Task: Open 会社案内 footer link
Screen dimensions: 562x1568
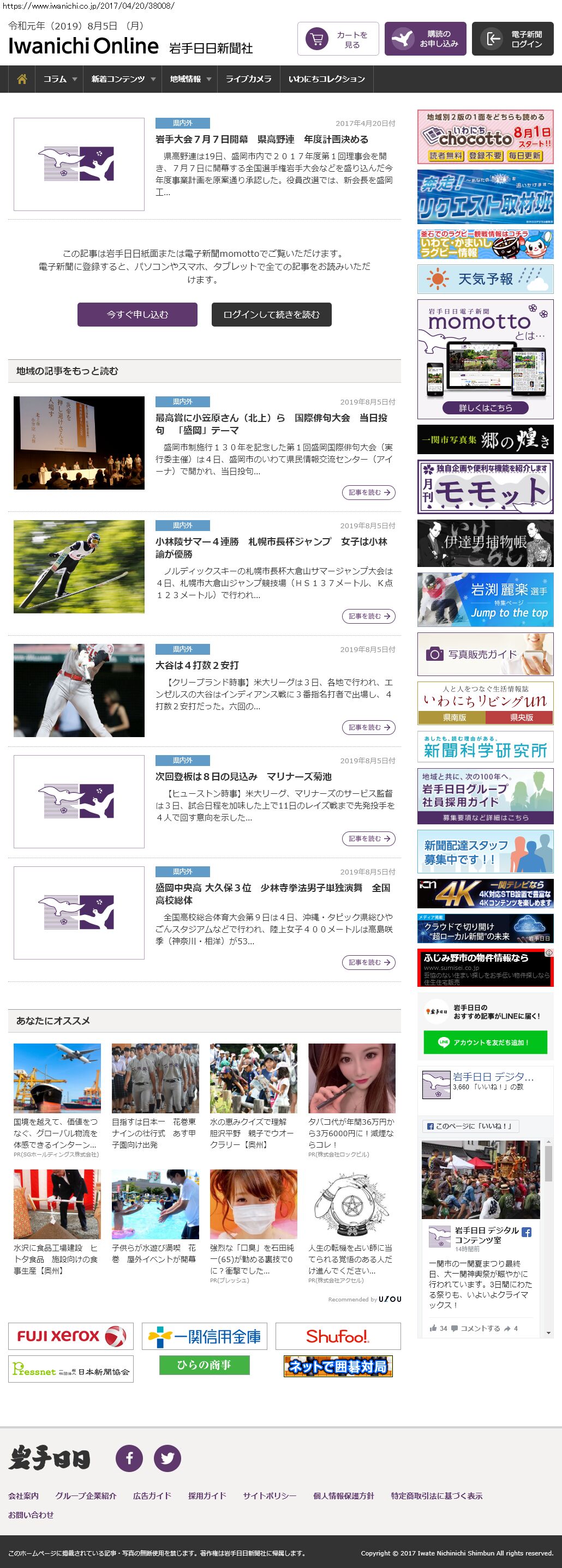Action: 23,1495
